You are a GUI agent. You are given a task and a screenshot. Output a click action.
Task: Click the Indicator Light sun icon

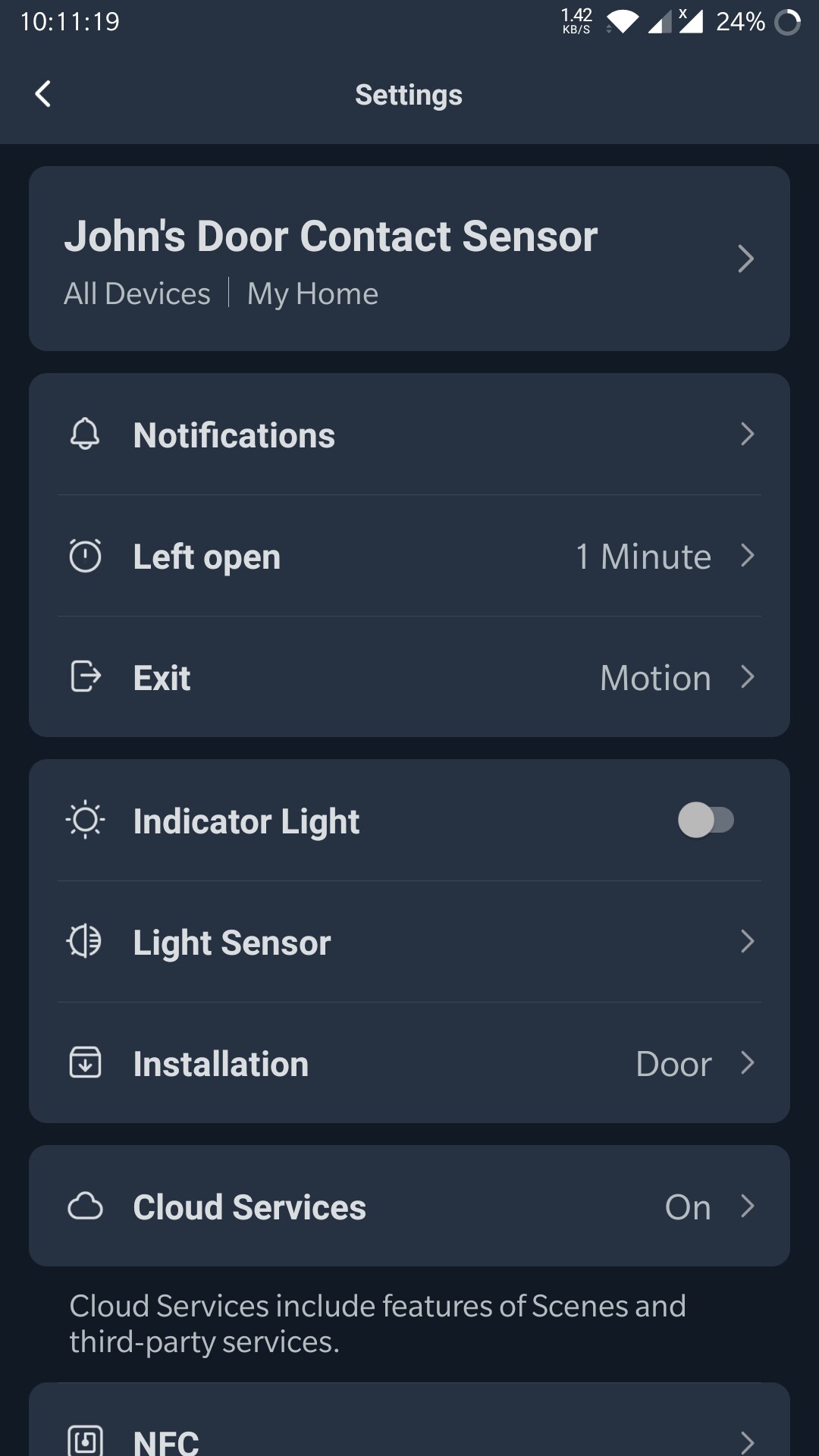(x=86, y=820)
